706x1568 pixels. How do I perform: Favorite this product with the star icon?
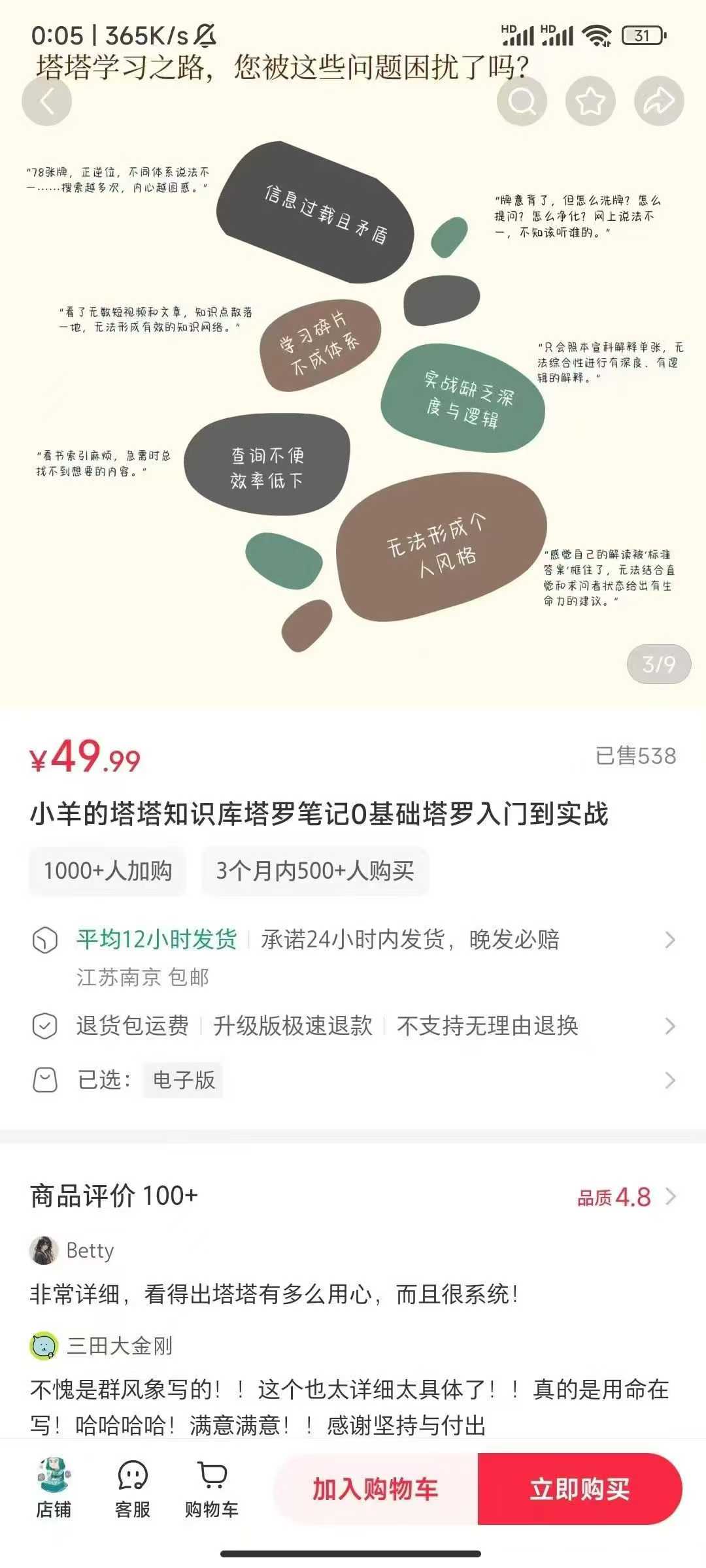point(590,101)
